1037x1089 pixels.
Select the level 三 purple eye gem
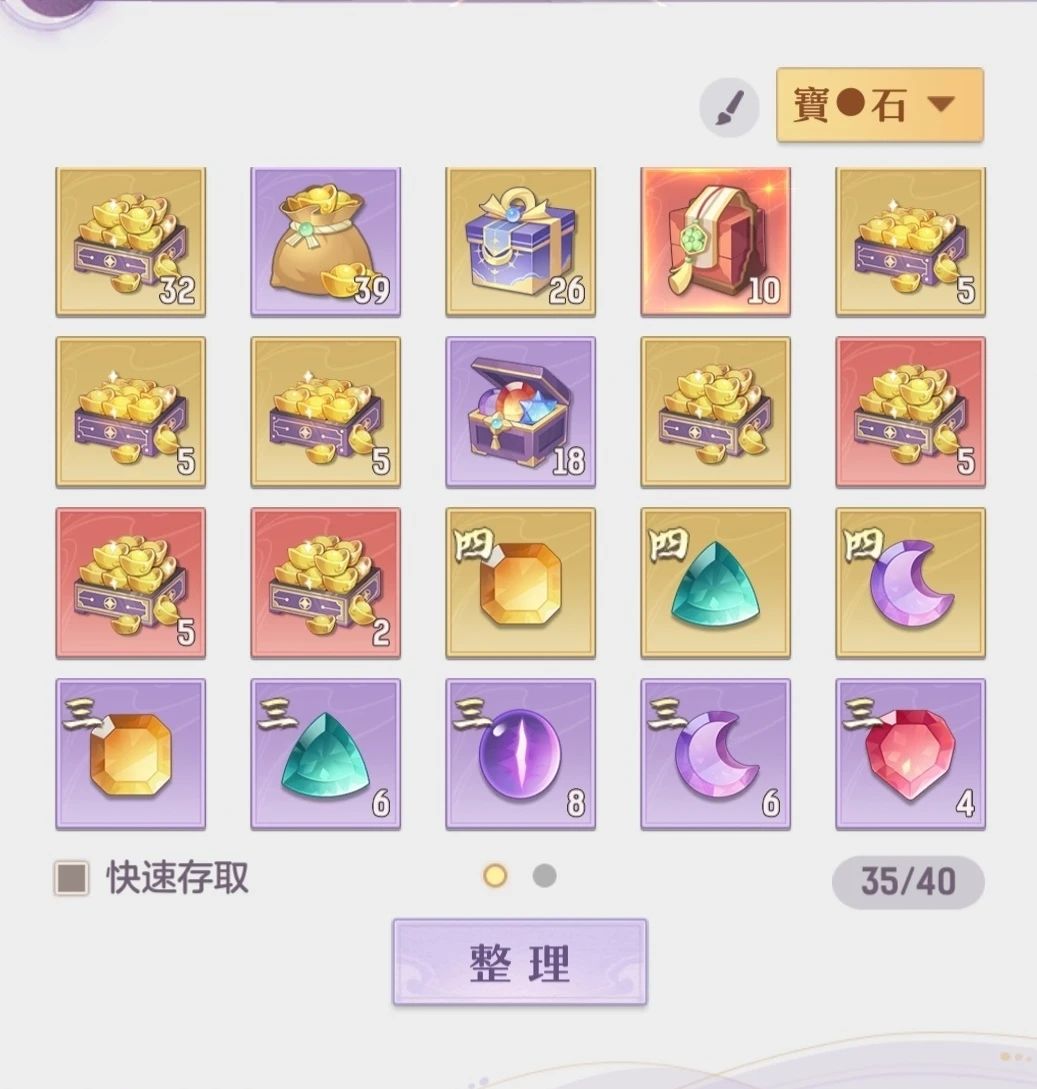click(520, 754)
